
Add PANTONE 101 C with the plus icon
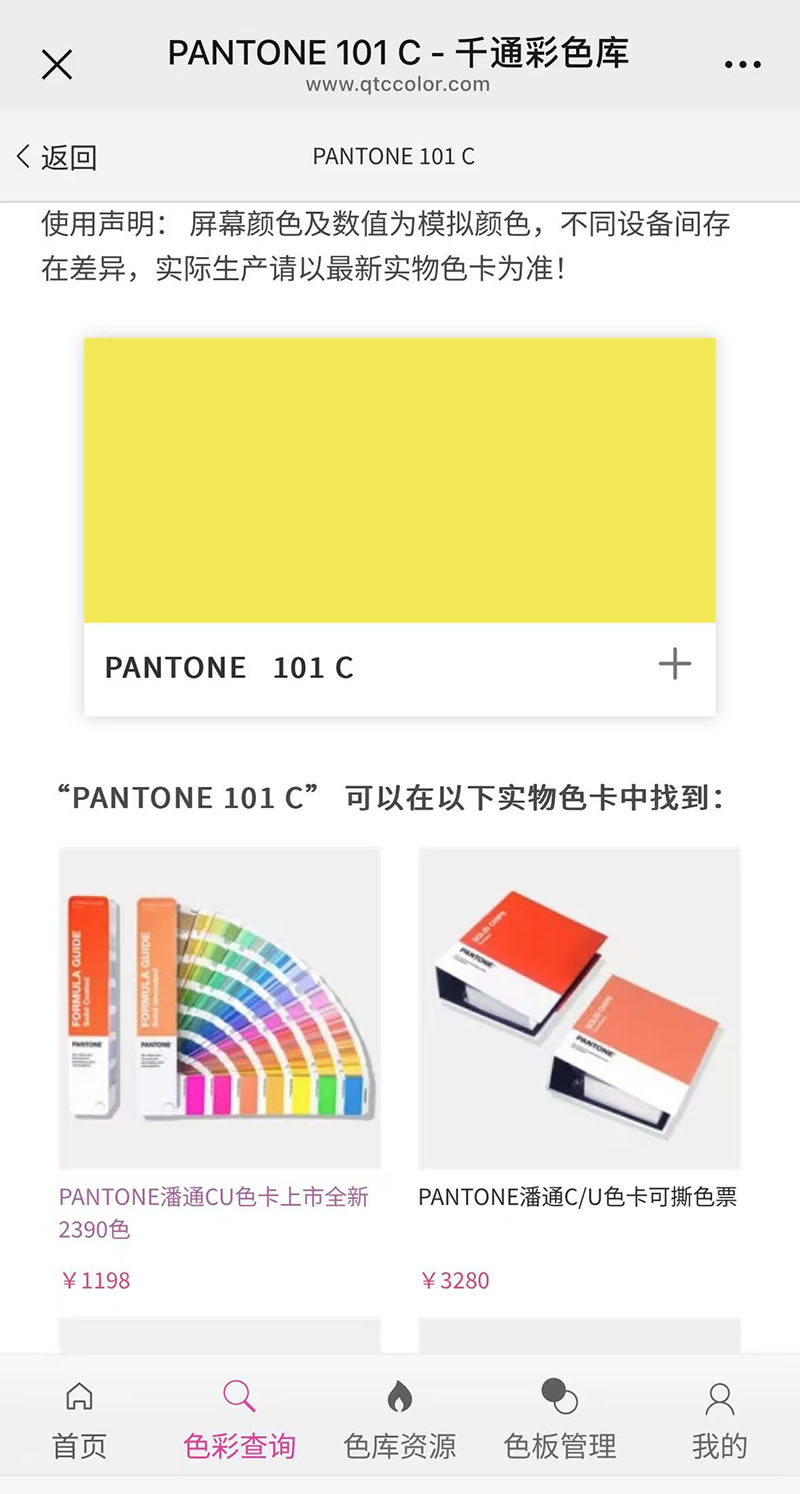click(675, 664)
